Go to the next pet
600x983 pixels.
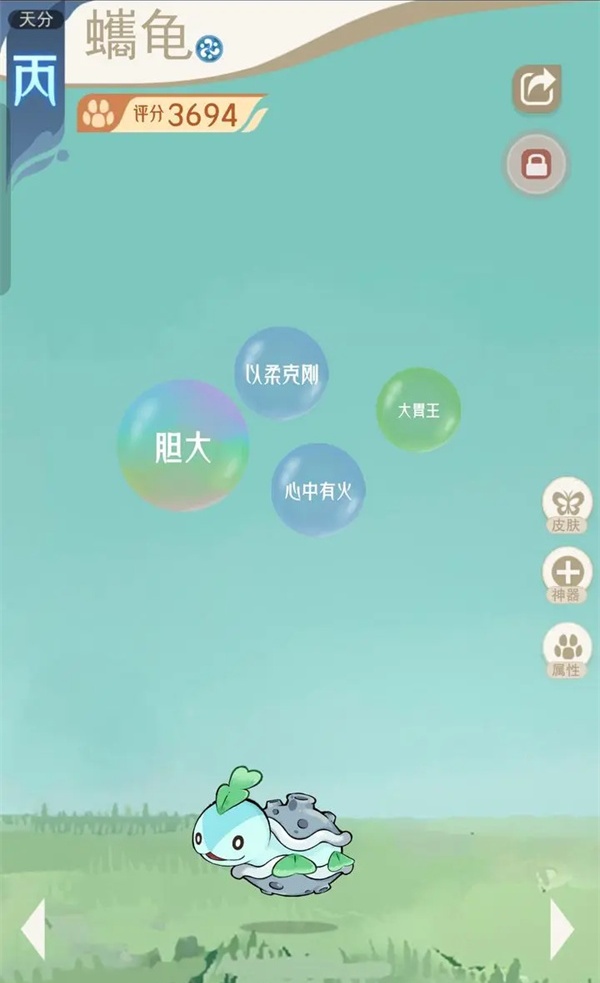pos(561,929)
